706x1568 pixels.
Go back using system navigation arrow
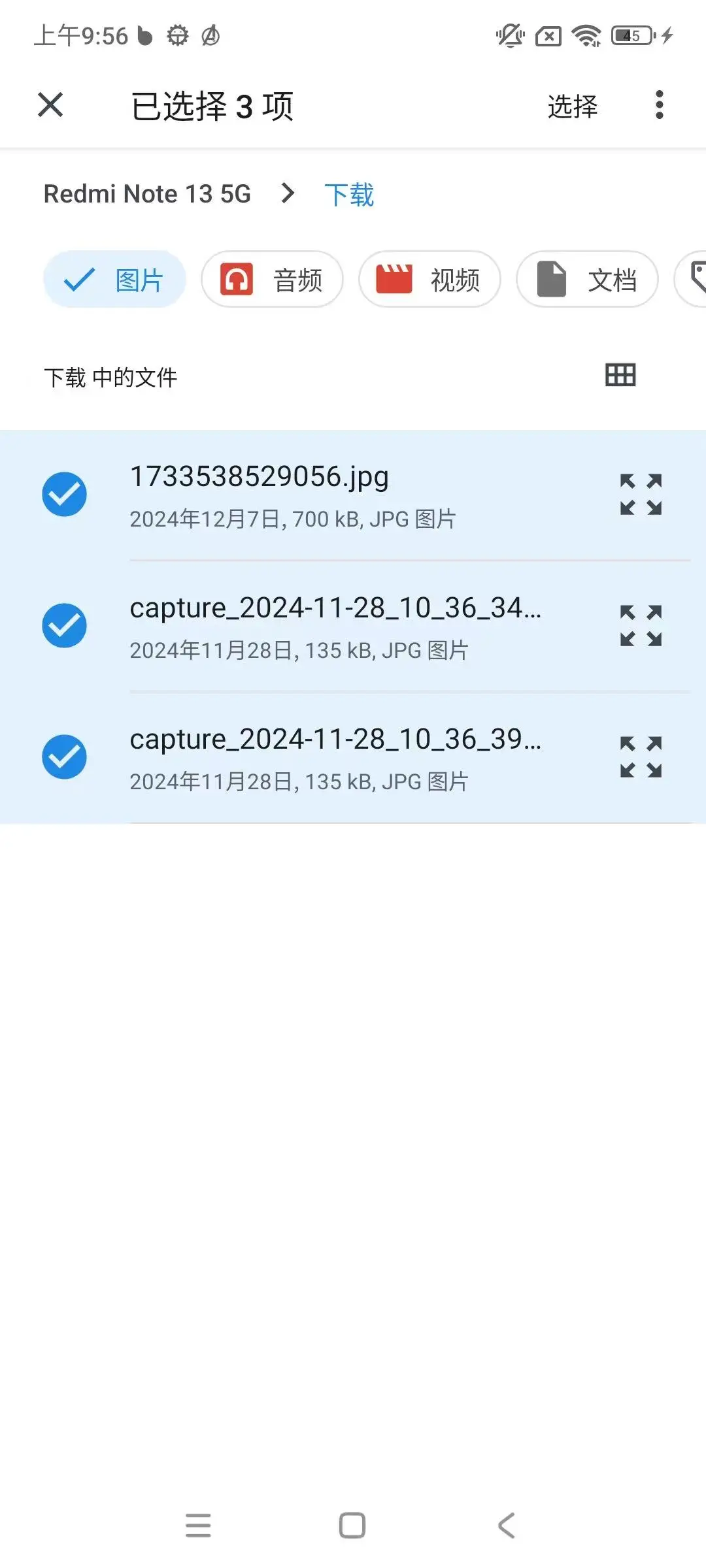pyautogui.click(x=507, y=1526)
